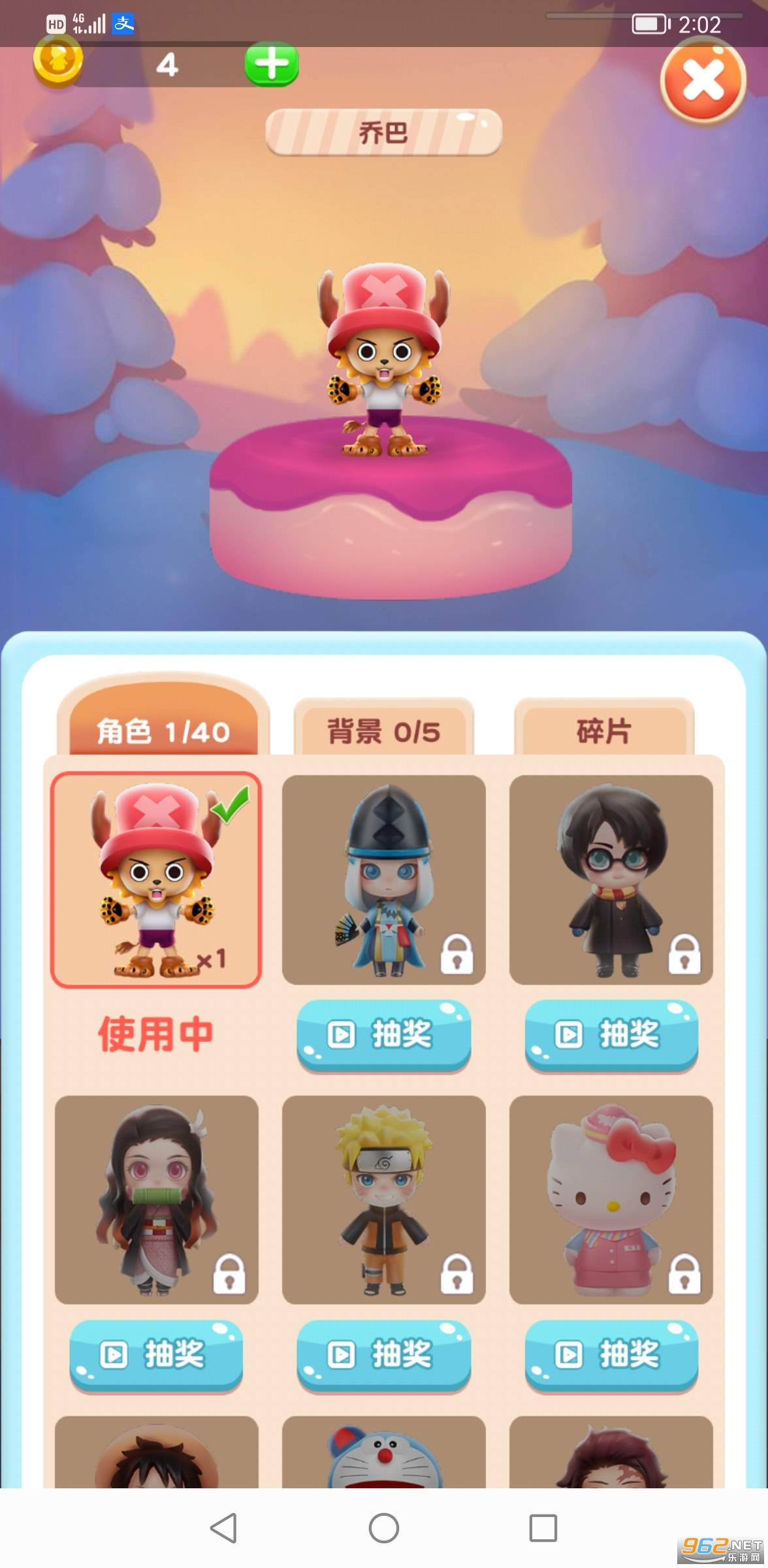Tap the locked glasses wizard character card
Image resolution: width=768 pixels, height=1568 pixels.
(611, 879)
